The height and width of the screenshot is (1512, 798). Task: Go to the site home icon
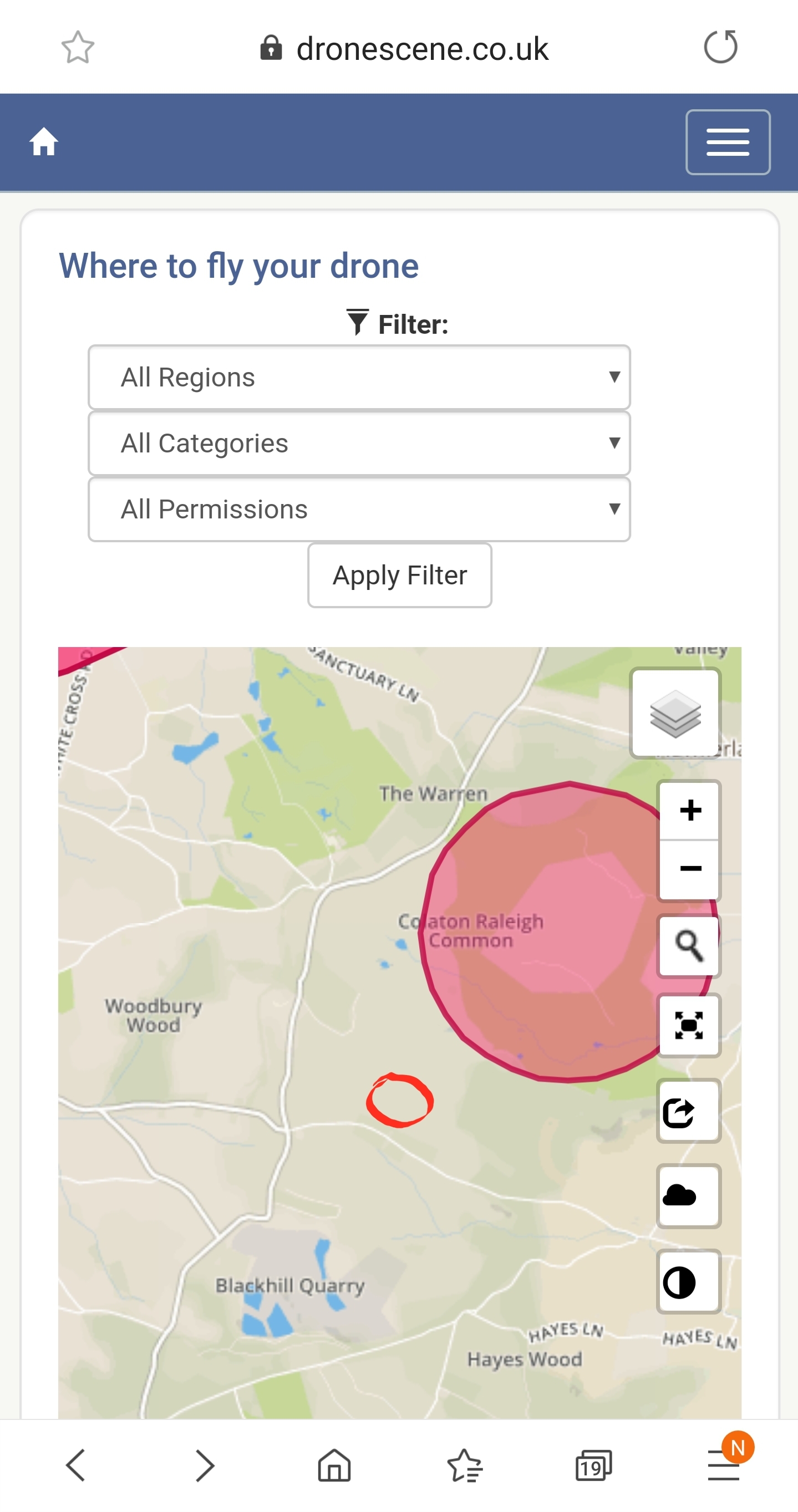(43, 142)
